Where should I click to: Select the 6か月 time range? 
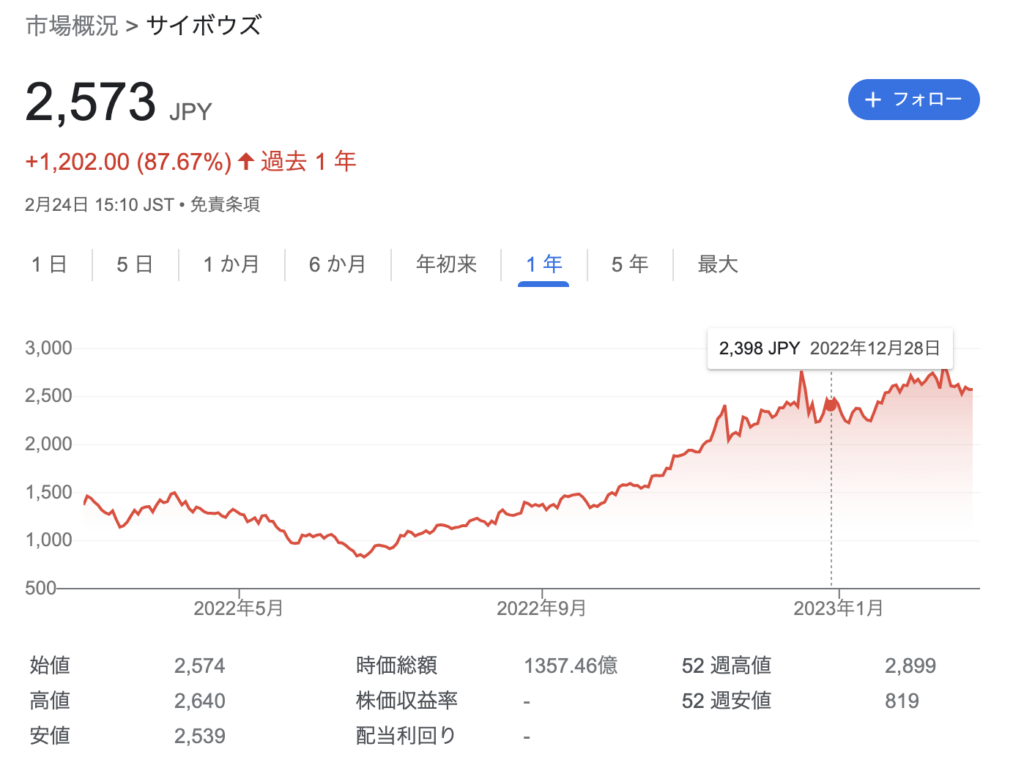tap(337, 265)
